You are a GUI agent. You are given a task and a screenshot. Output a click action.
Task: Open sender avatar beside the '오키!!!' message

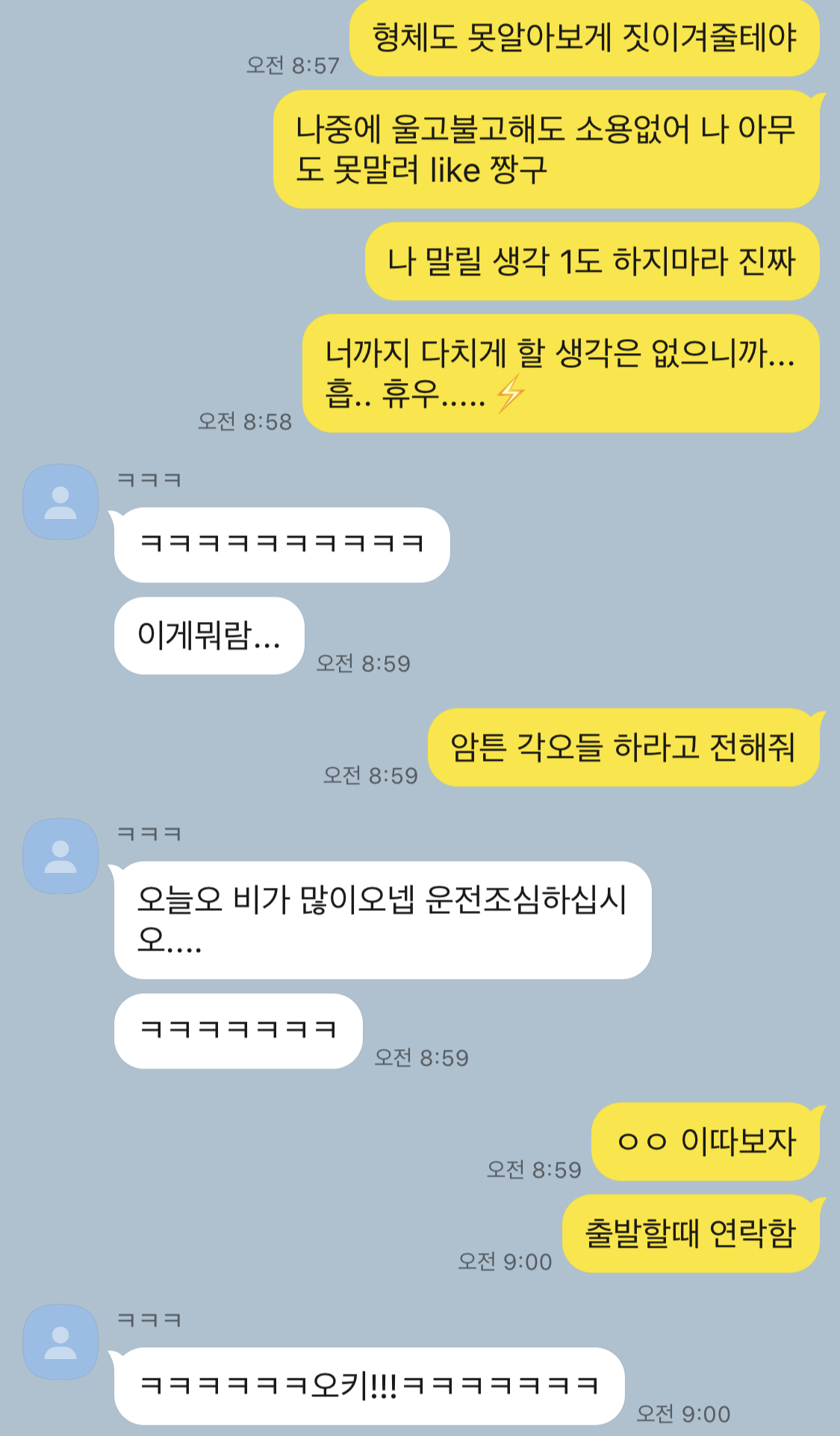[x=60, y=1342]
